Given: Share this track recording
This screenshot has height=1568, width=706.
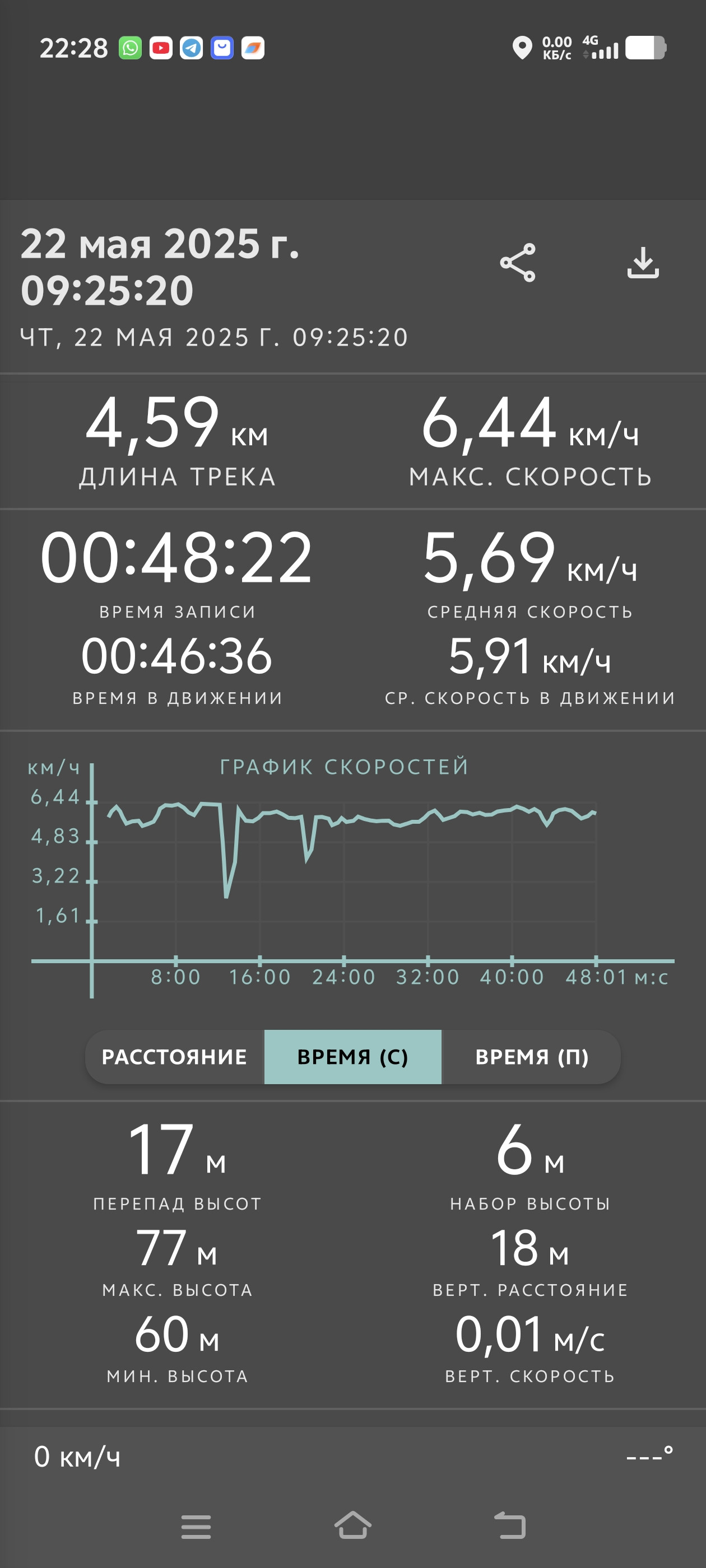Looking at the screenshot, I should (x=517, y=262).
